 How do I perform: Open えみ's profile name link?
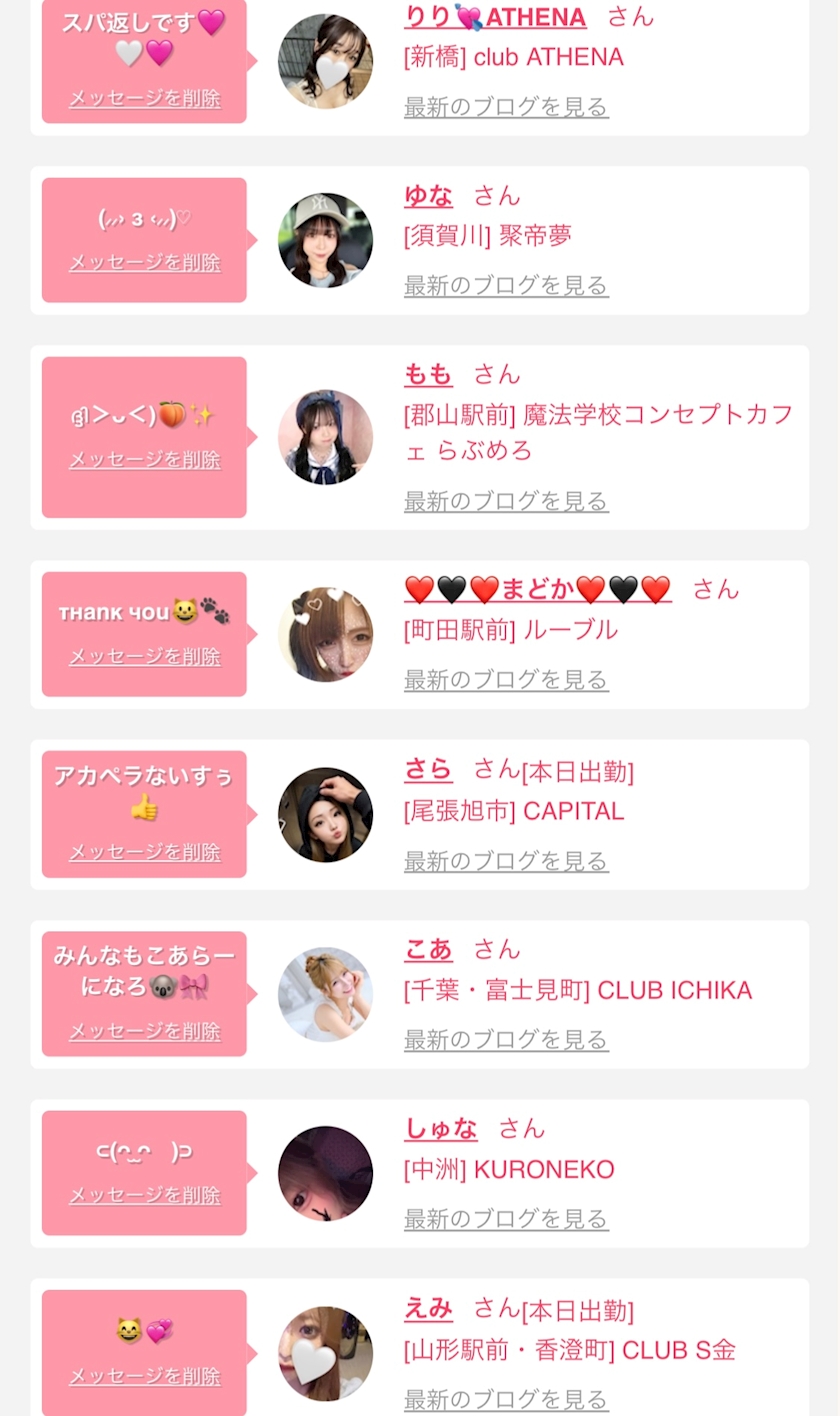(x=428, y=1307)
